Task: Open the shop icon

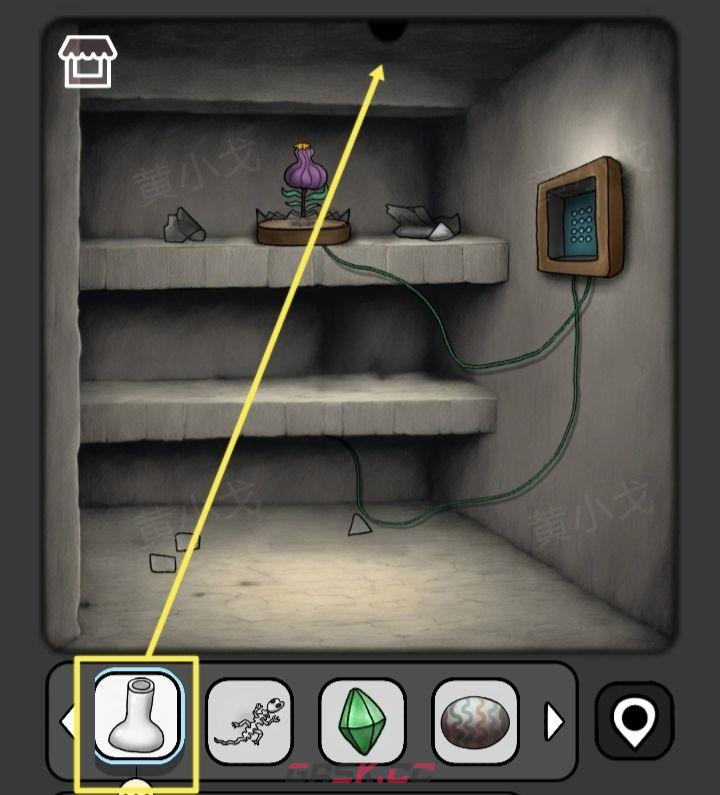Action: coord(88,61)
